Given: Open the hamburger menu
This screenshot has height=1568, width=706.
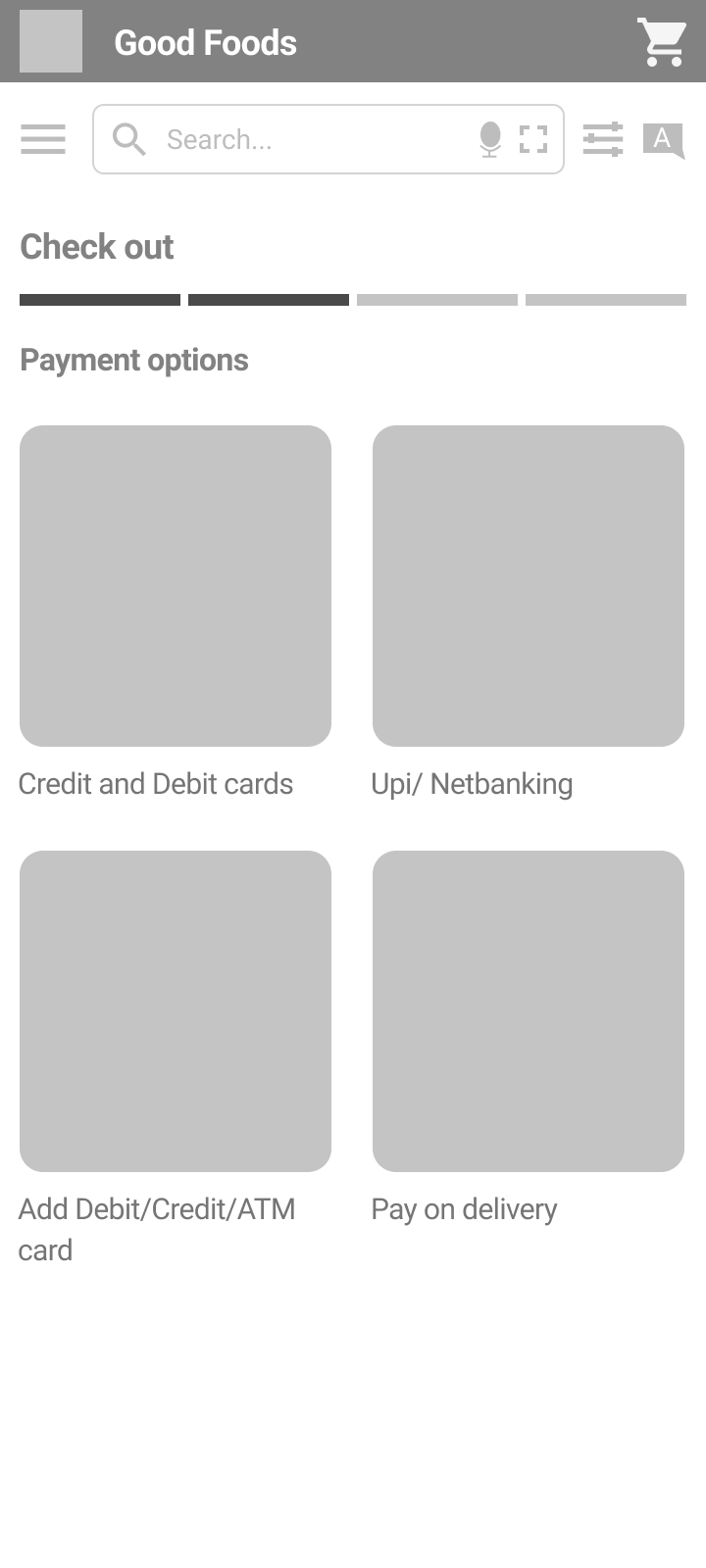Looking at the screenshot, I should [x=43, y=139].
